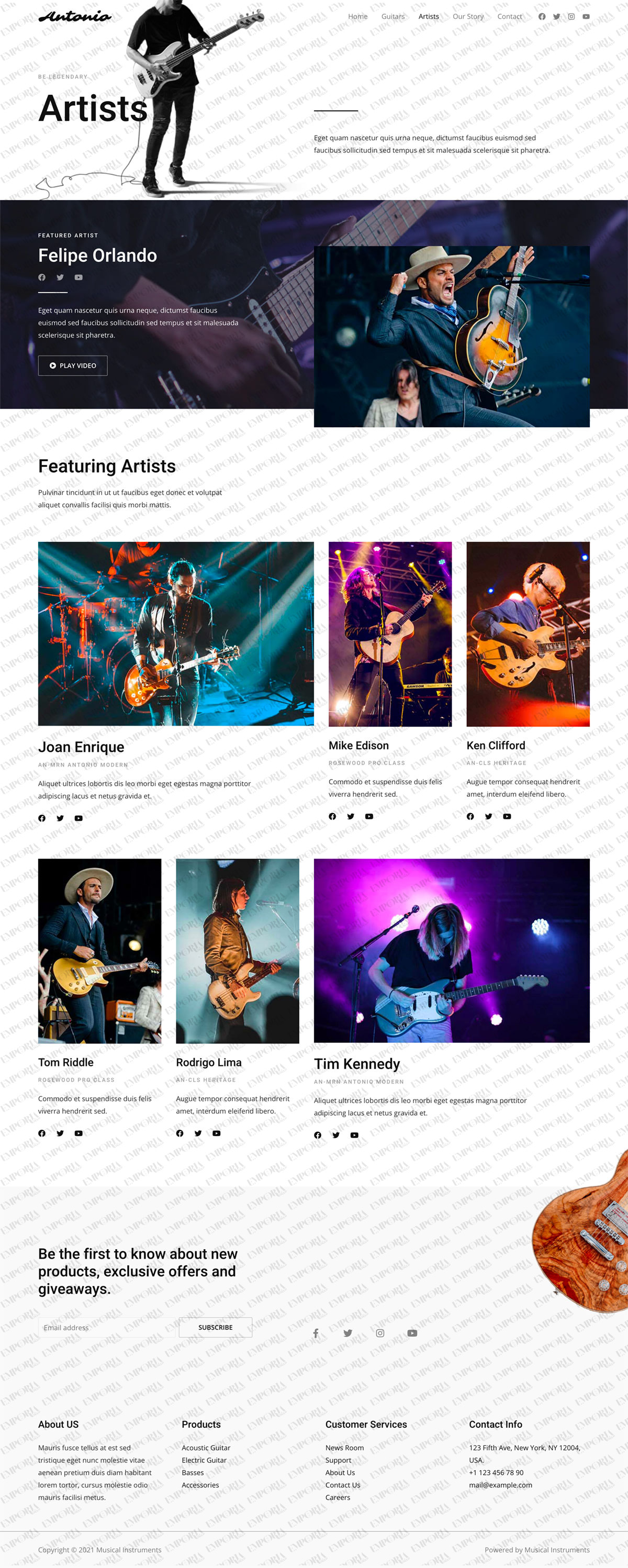The height and width of the screenshot is (1568, 628).
Task: Go to the Guitars page
Action: [392, 16]
